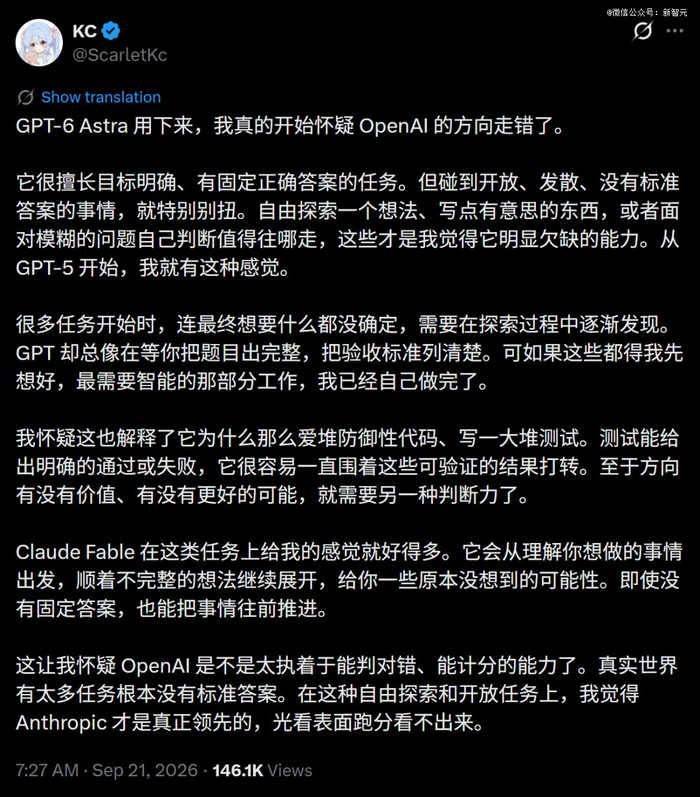Open the three-dot overflow menu
The height and width of the screenshot is (797, 700).
(675, 31)
